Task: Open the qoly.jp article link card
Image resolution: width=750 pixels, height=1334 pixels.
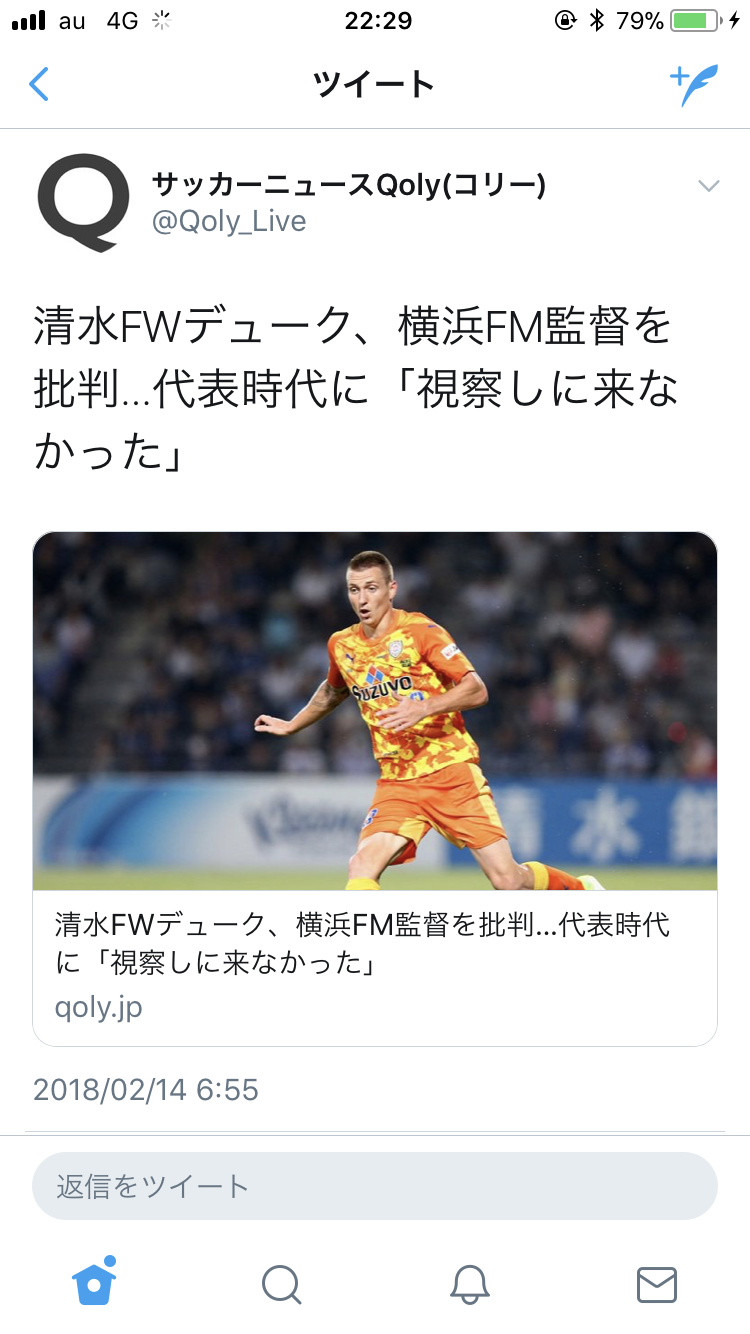Action: (375, 789)
